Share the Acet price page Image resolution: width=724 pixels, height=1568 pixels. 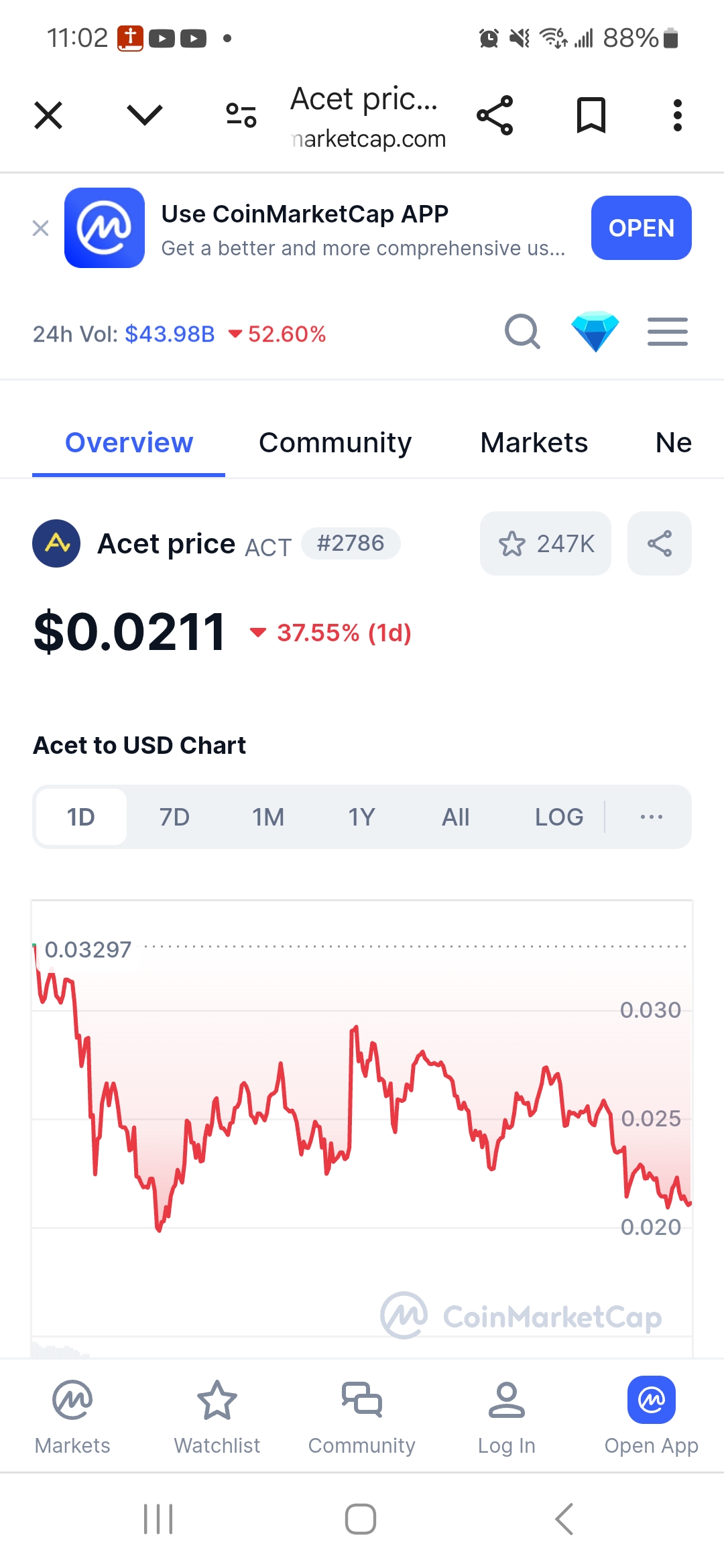660,543
